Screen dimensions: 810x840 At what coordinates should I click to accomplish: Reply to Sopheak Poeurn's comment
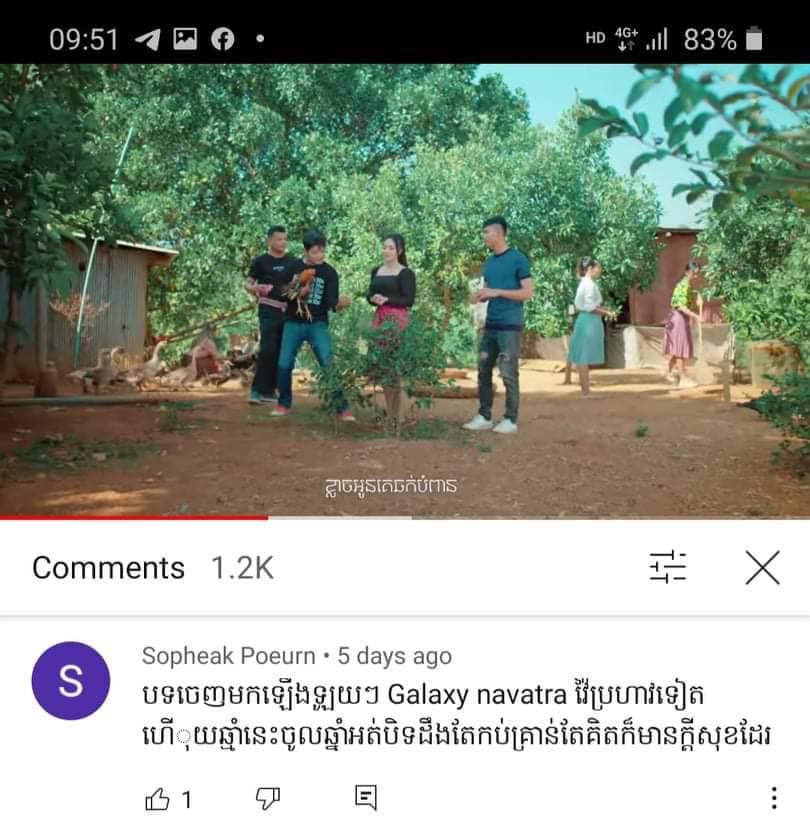[x=366, y=798]
